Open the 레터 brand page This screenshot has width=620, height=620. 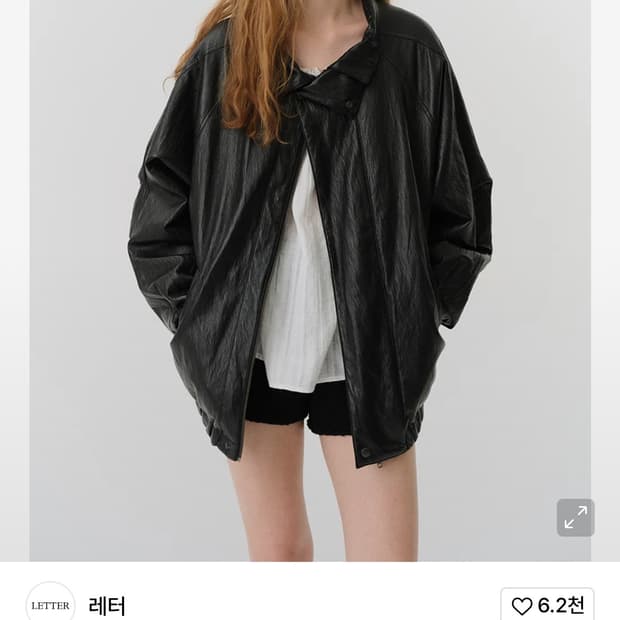(107, 605)
